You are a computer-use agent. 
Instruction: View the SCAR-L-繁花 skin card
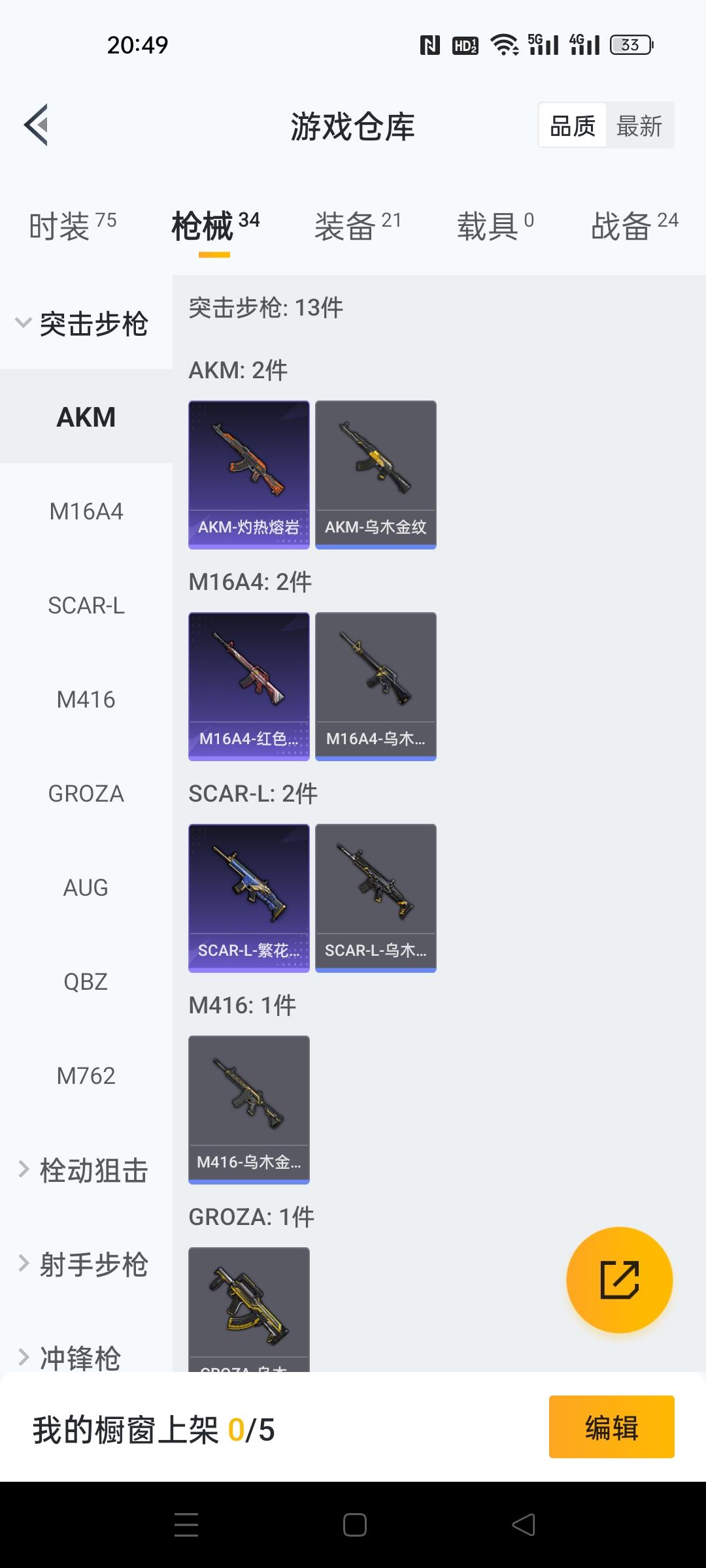[248, 898]
